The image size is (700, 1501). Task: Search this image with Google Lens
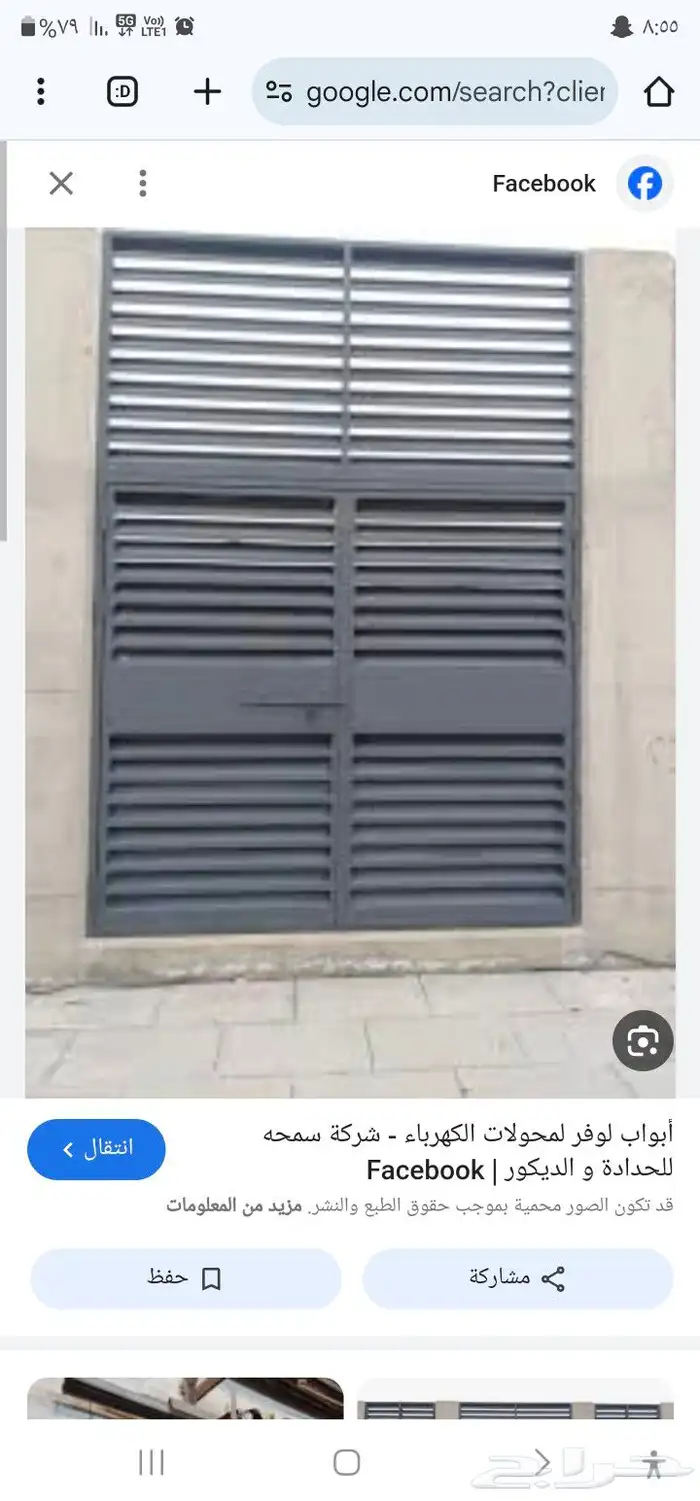(642, 1041)
